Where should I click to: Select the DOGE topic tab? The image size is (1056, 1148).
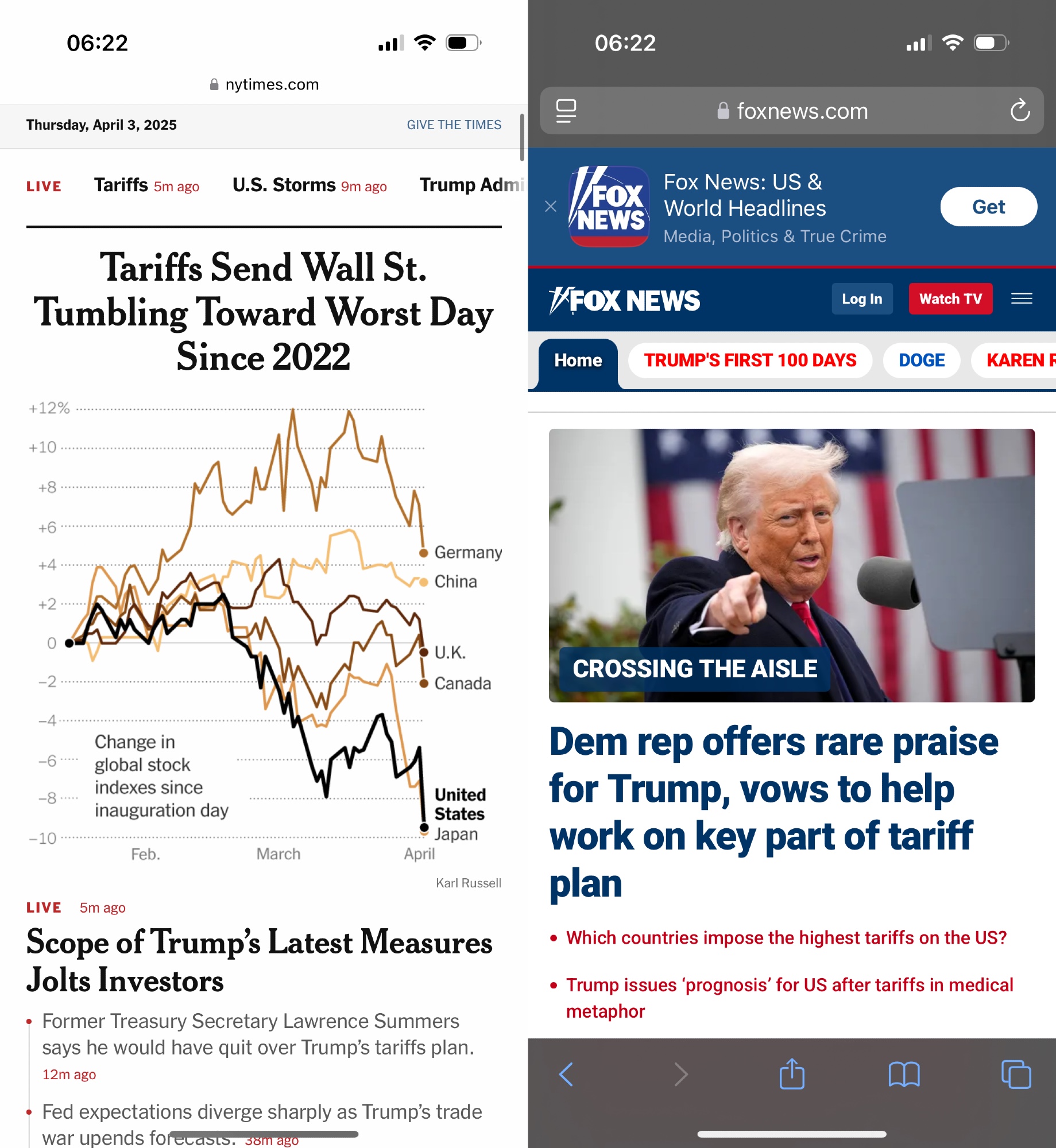pos(921,360)
